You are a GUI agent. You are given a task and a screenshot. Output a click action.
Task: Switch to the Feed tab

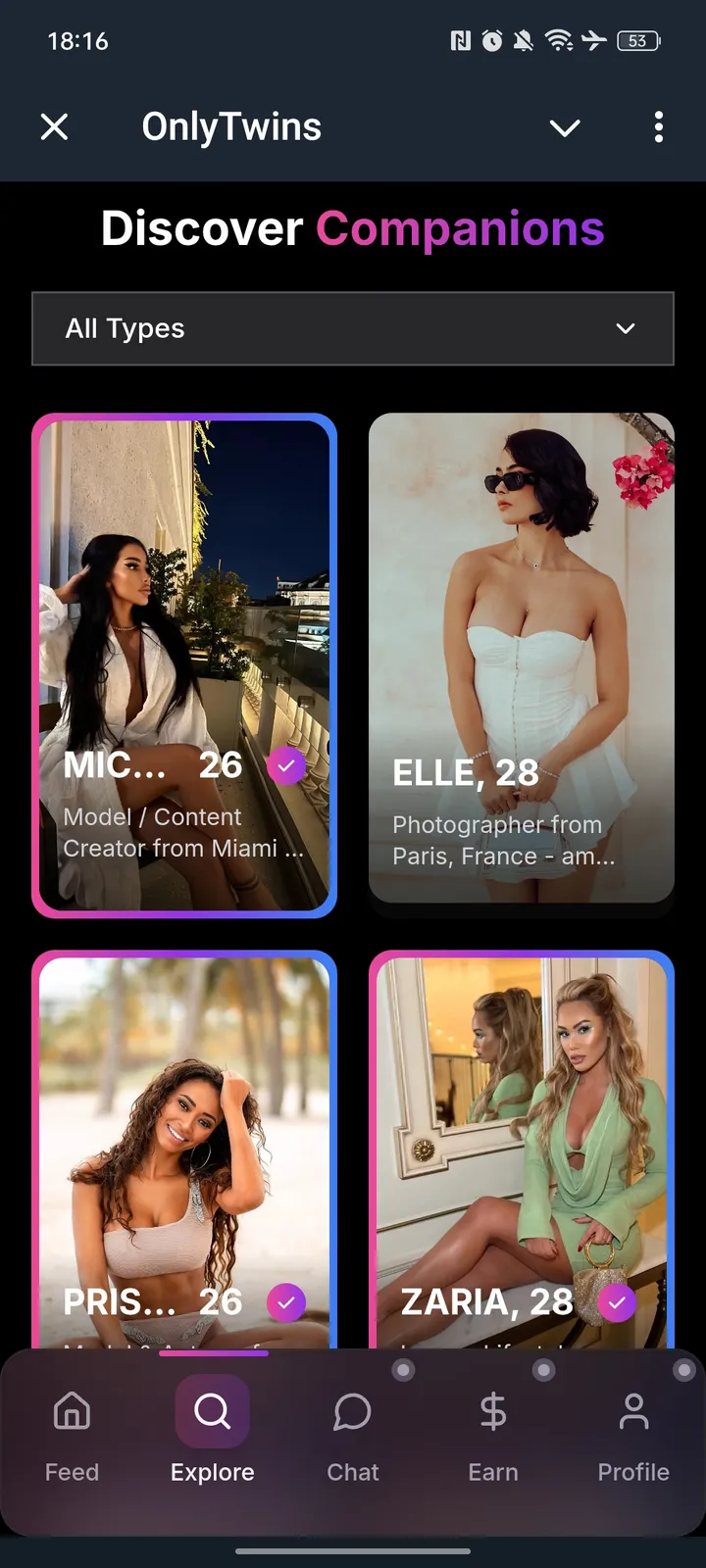(71, 1431)
